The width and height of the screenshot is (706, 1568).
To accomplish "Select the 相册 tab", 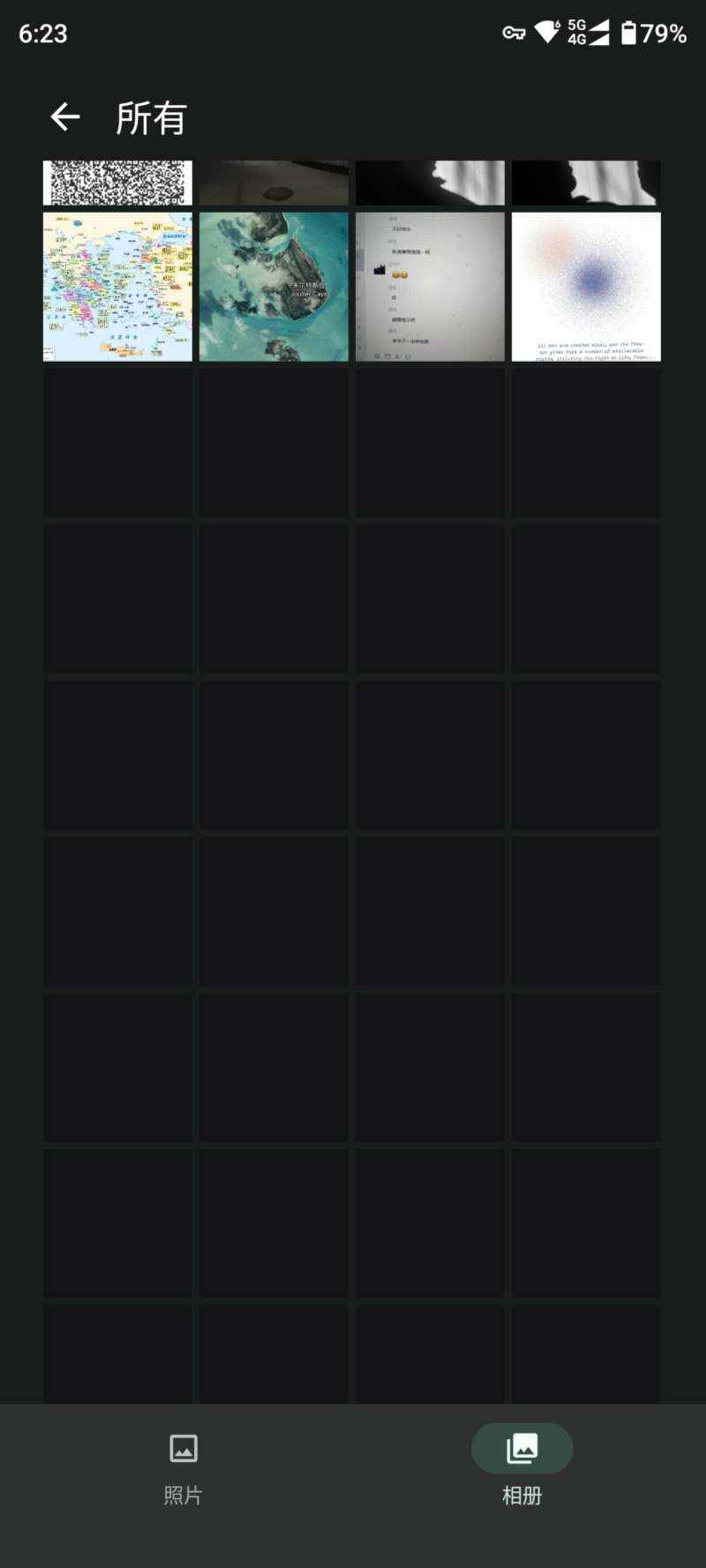I will 522,1469.
